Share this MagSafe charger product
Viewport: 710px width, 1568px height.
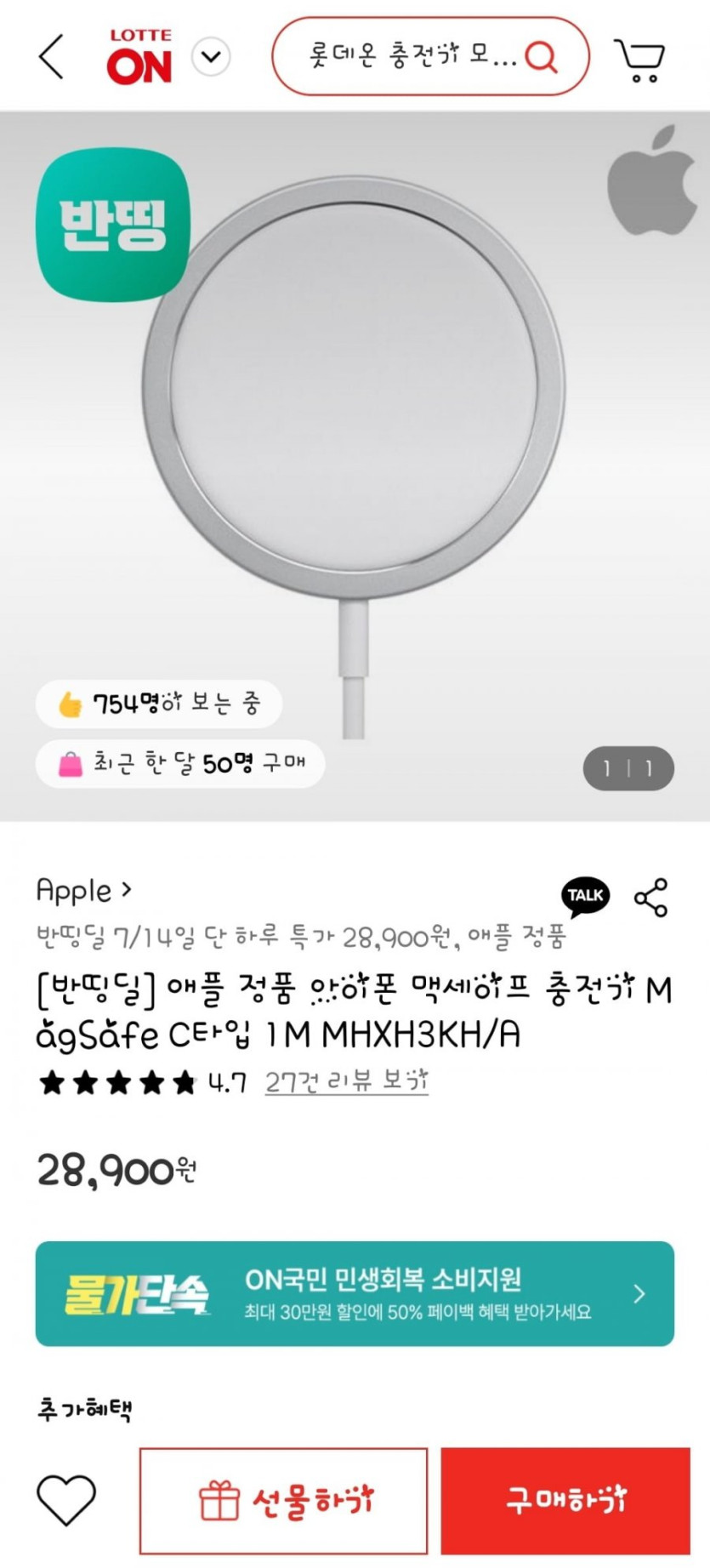coord(651,898)
